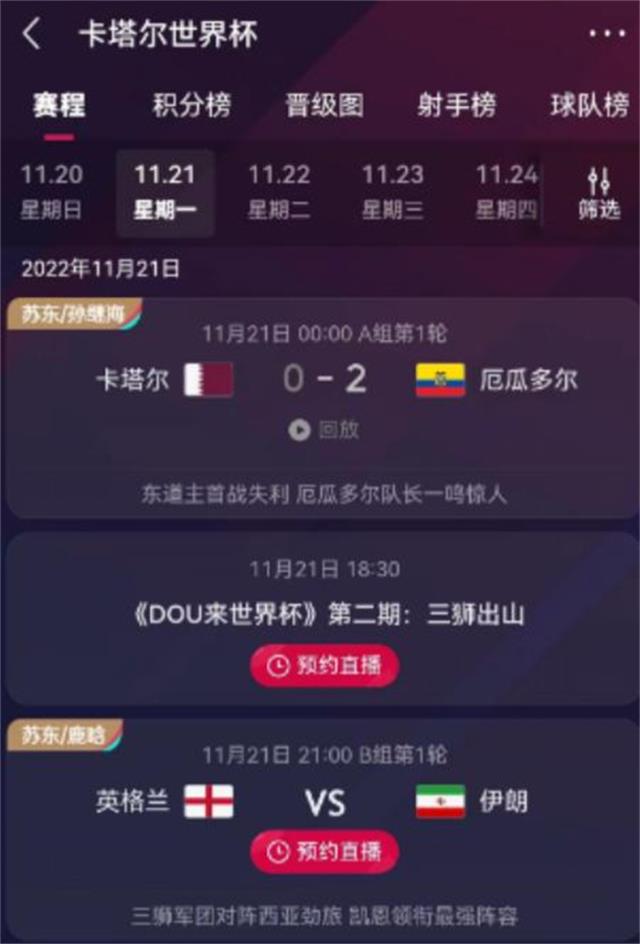Open the 卡塔尔 0-2 厄瓜多尔 match card
The image size is (640, 944).
point(323,380)
